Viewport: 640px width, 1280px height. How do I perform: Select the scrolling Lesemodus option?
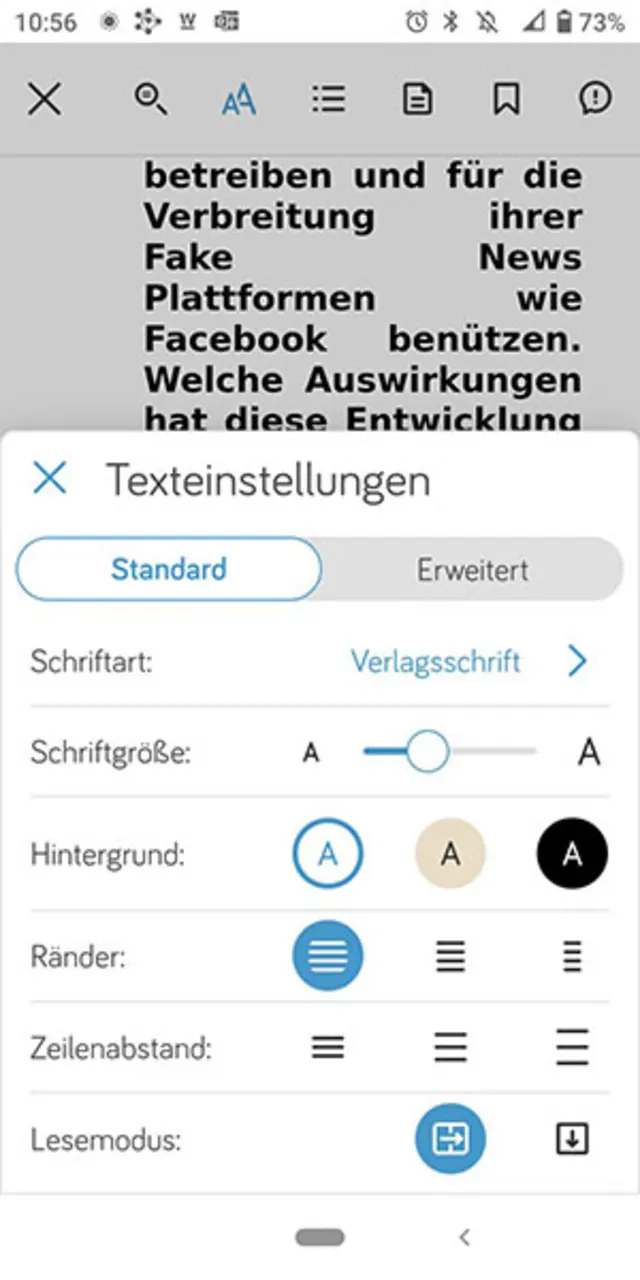572,1138
